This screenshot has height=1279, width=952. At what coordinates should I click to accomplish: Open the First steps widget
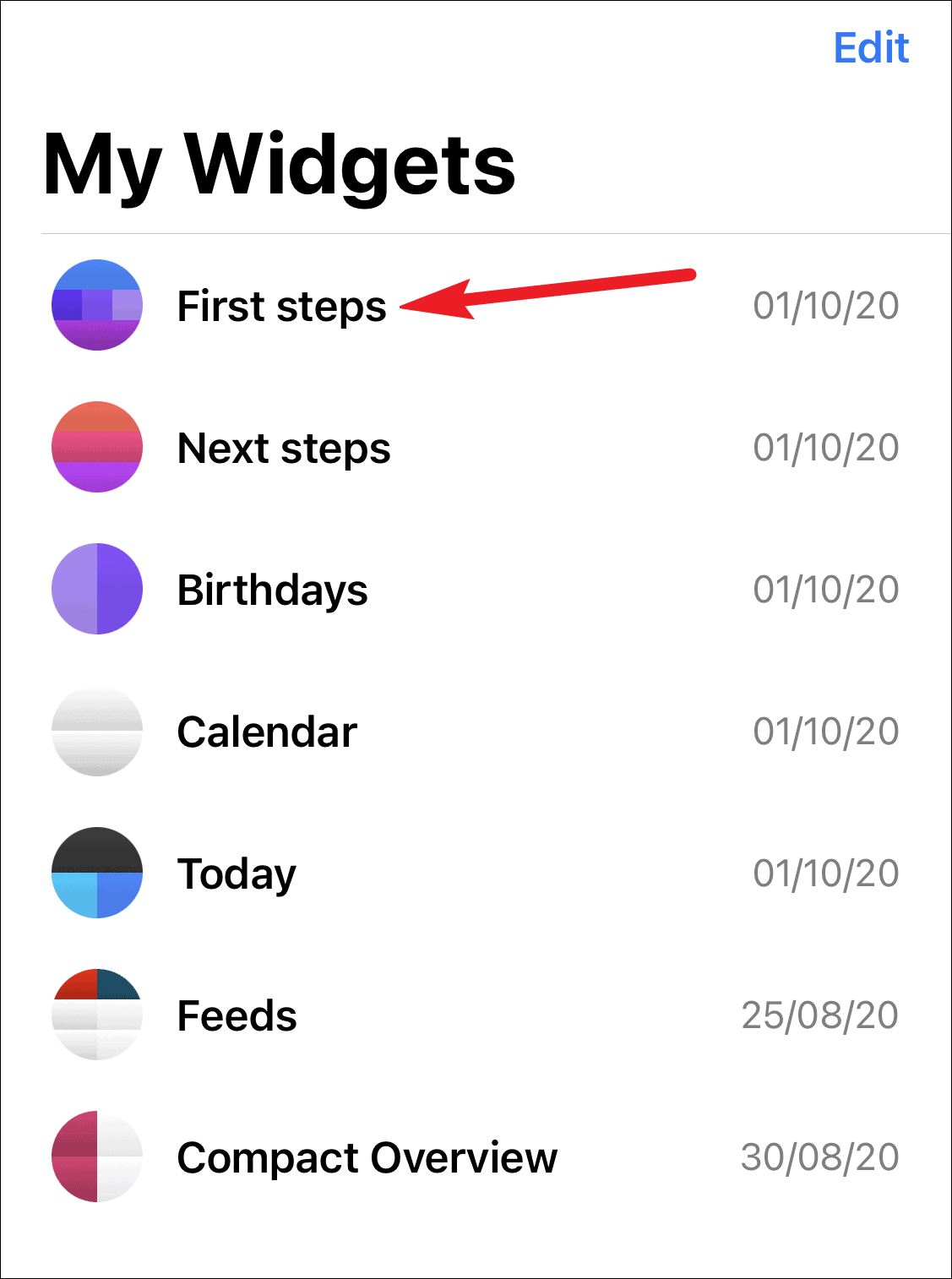[x=281, y=306]
